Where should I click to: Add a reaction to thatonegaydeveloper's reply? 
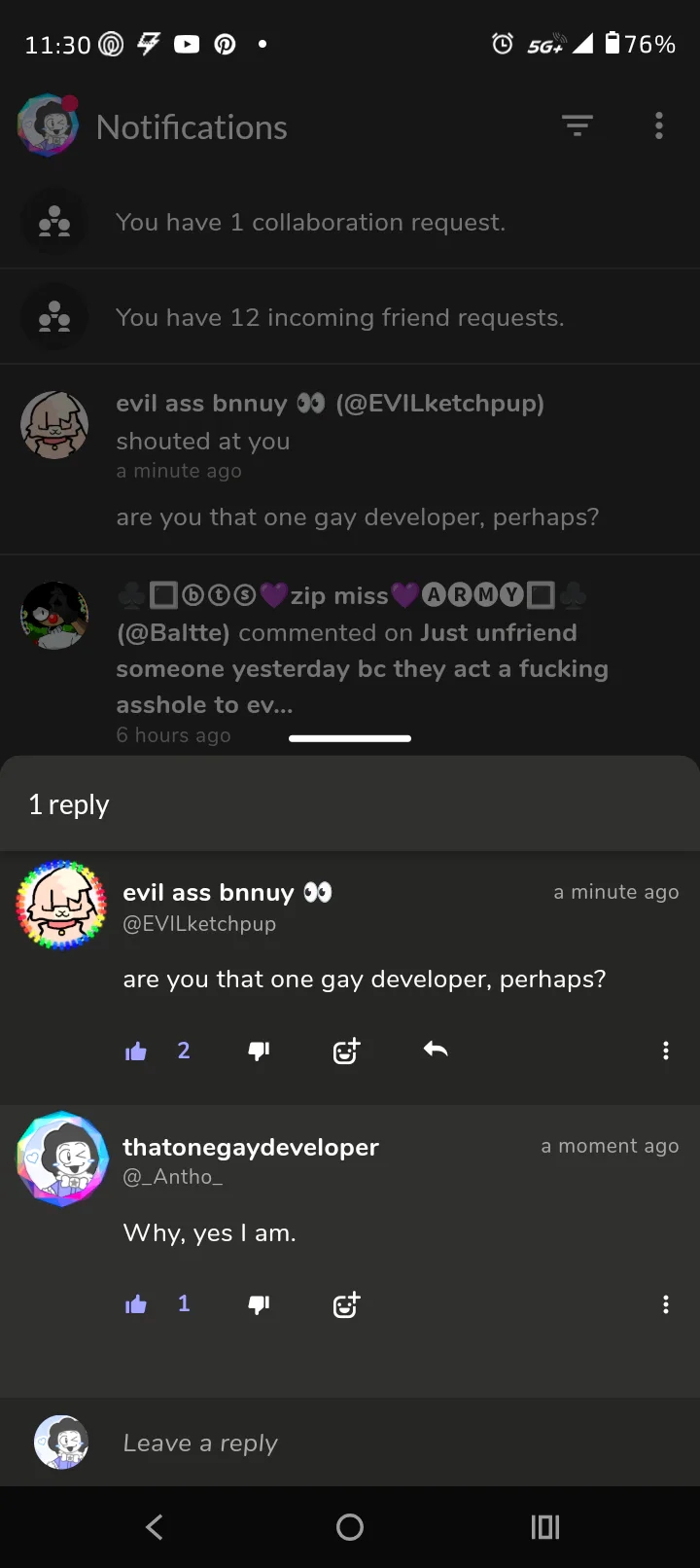346,1304
